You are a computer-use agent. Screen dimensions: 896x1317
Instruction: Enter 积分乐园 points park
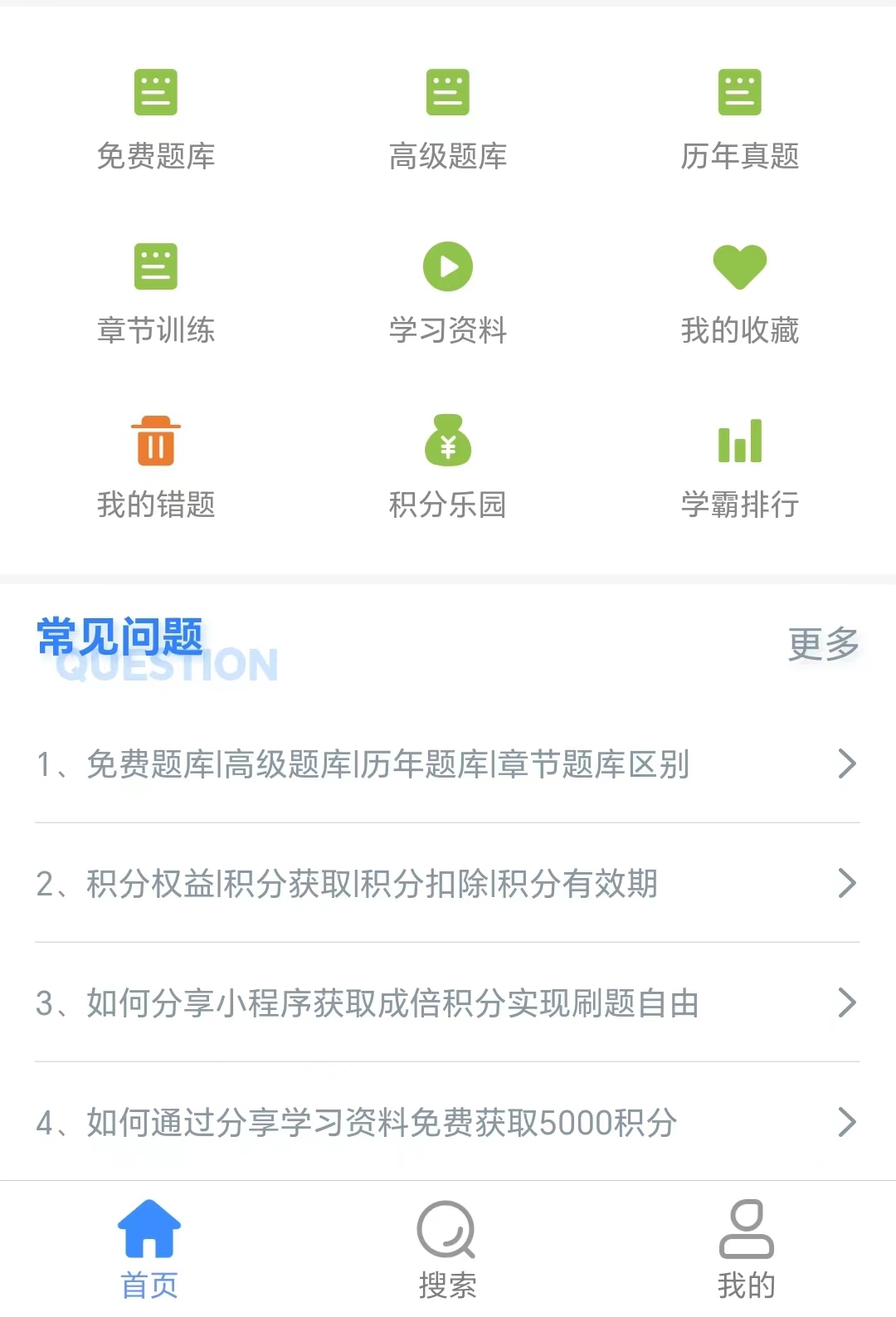pyautogui.click(x=448, y=467)
